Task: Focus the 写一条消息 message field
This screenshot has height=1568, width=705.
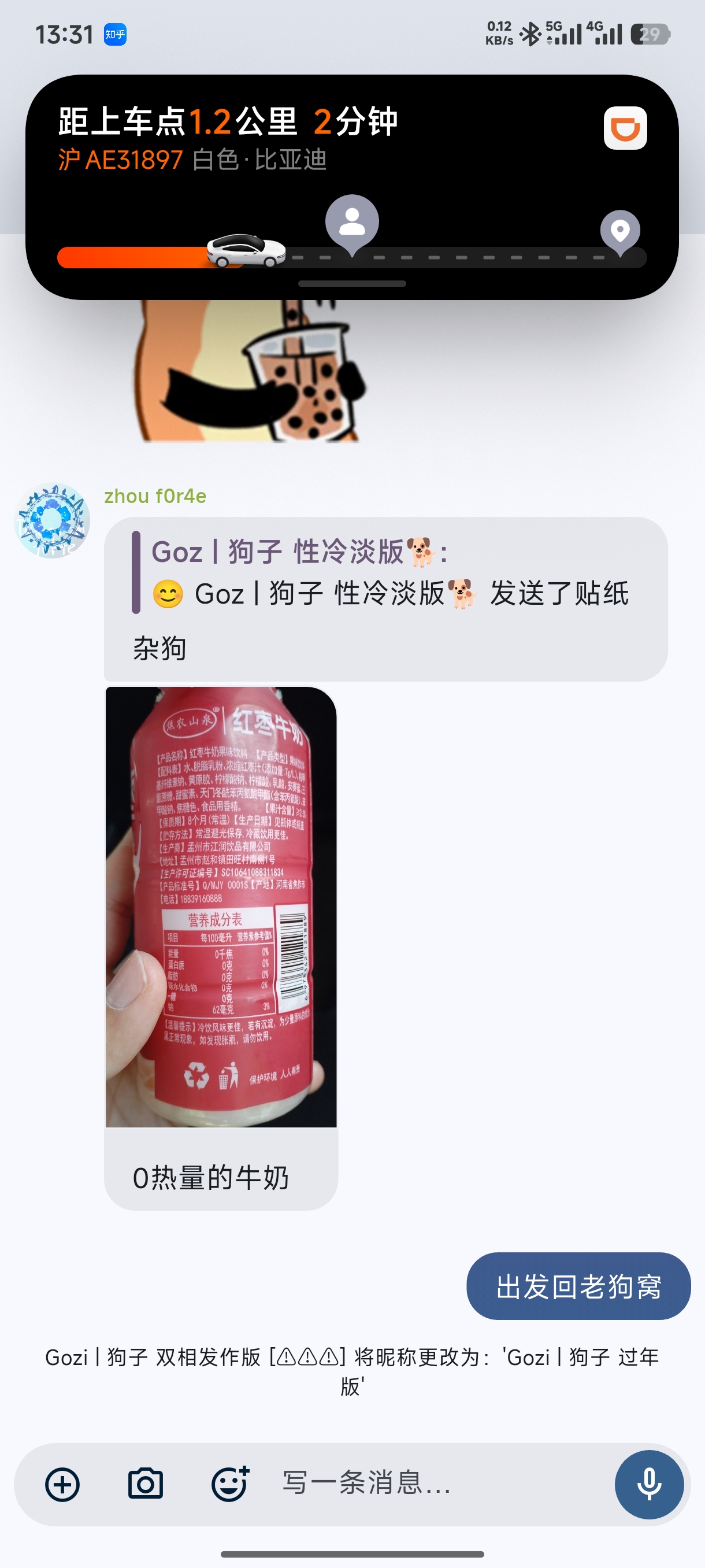Action: [x=426, y=1484]
